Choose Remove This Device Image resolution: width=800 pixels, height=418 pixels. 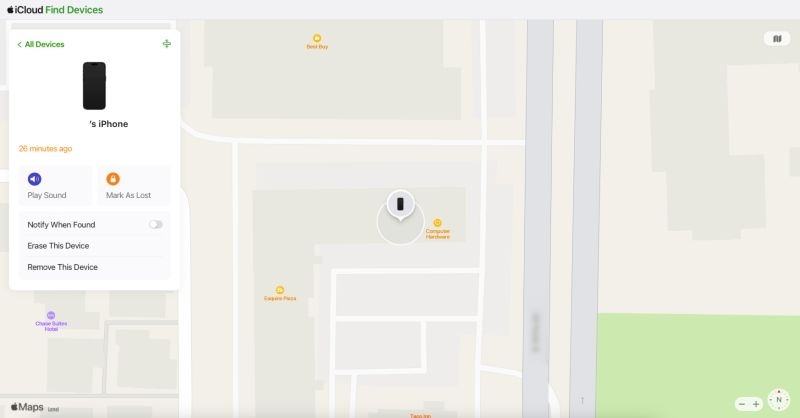coord(62,267)
